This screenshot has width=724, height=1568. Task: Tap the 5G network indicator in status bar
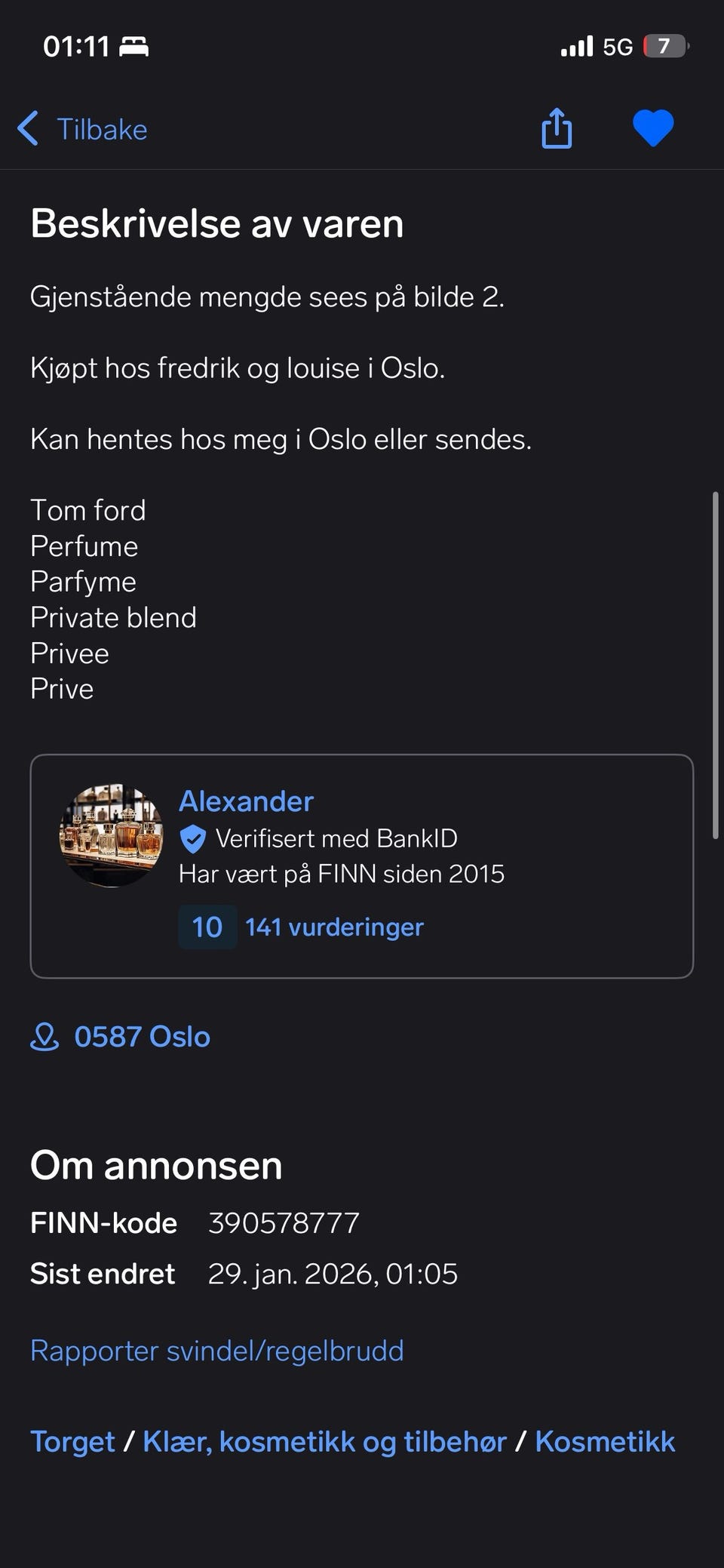click(620, 46)
